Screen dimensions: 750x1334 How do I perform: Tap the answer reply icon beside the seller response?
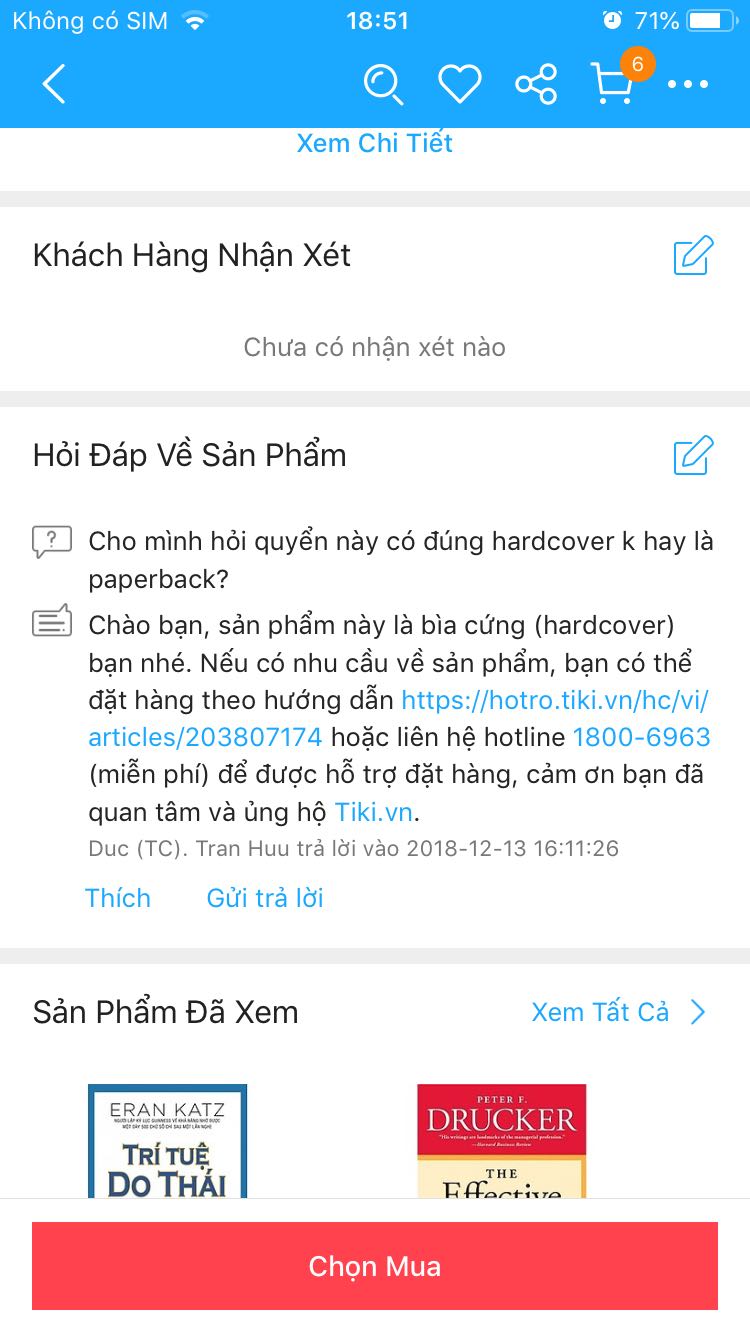[51, 623]
